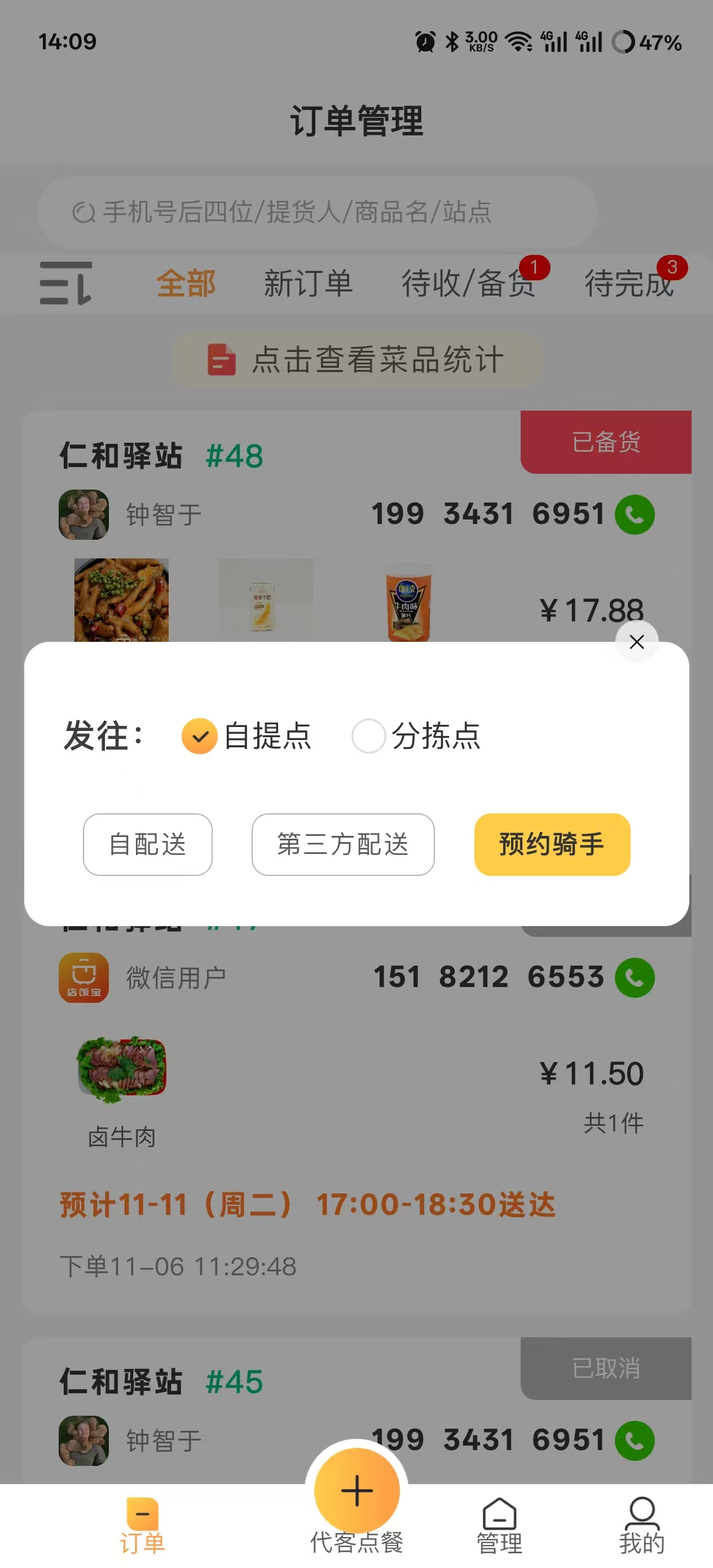
Task: Choose 自配送 delivery
Action: (x=147, y=844)
